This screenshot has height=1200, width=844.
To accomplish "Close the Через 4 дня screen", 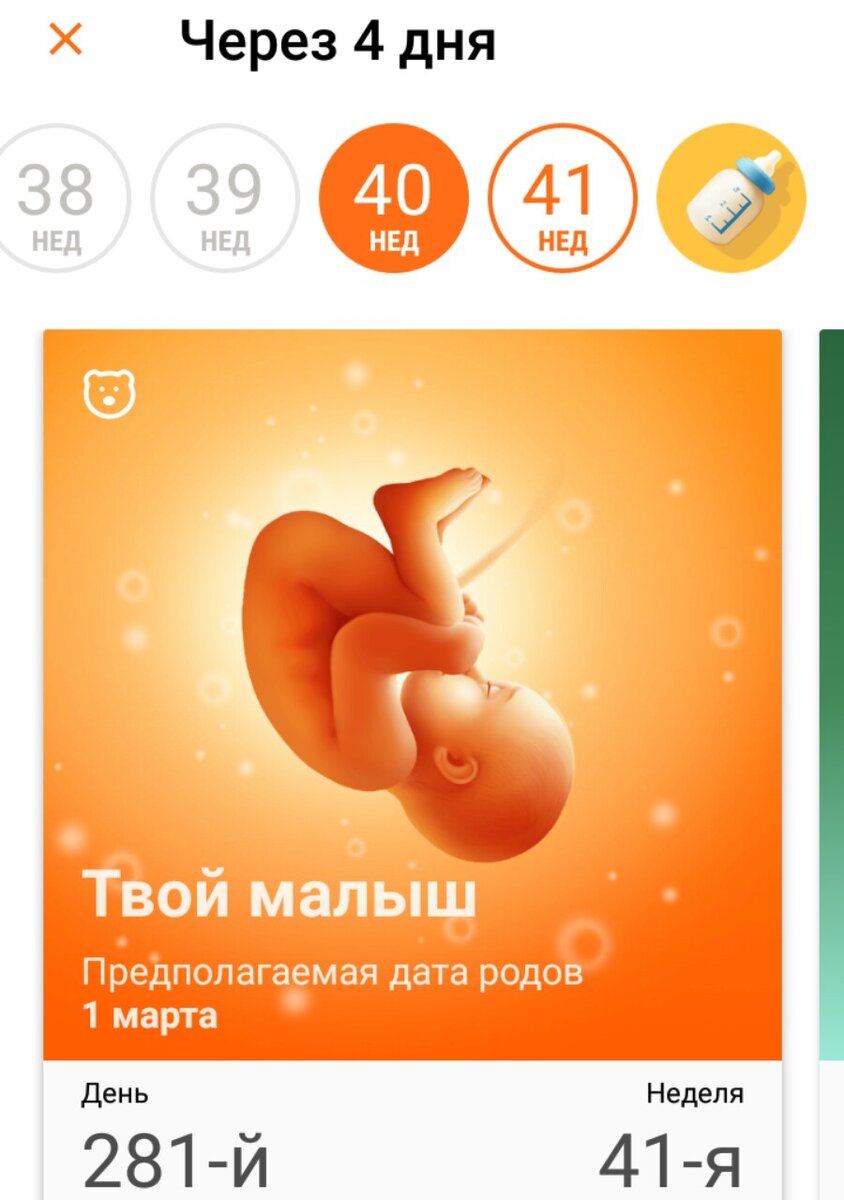I will tap(66, 38).
